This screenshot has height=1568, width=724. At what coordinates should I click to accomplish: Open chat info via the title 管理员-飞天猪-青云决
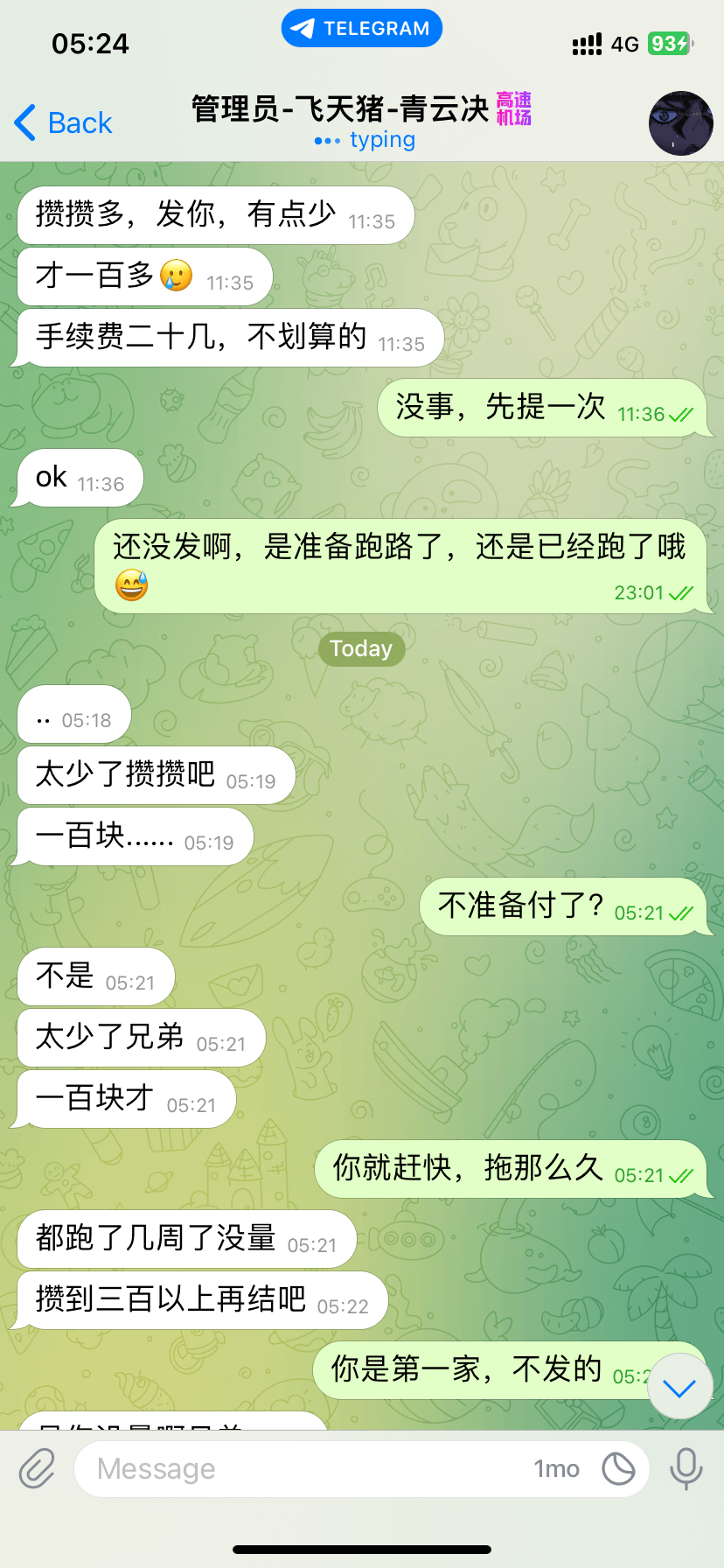tap(341, 109)
